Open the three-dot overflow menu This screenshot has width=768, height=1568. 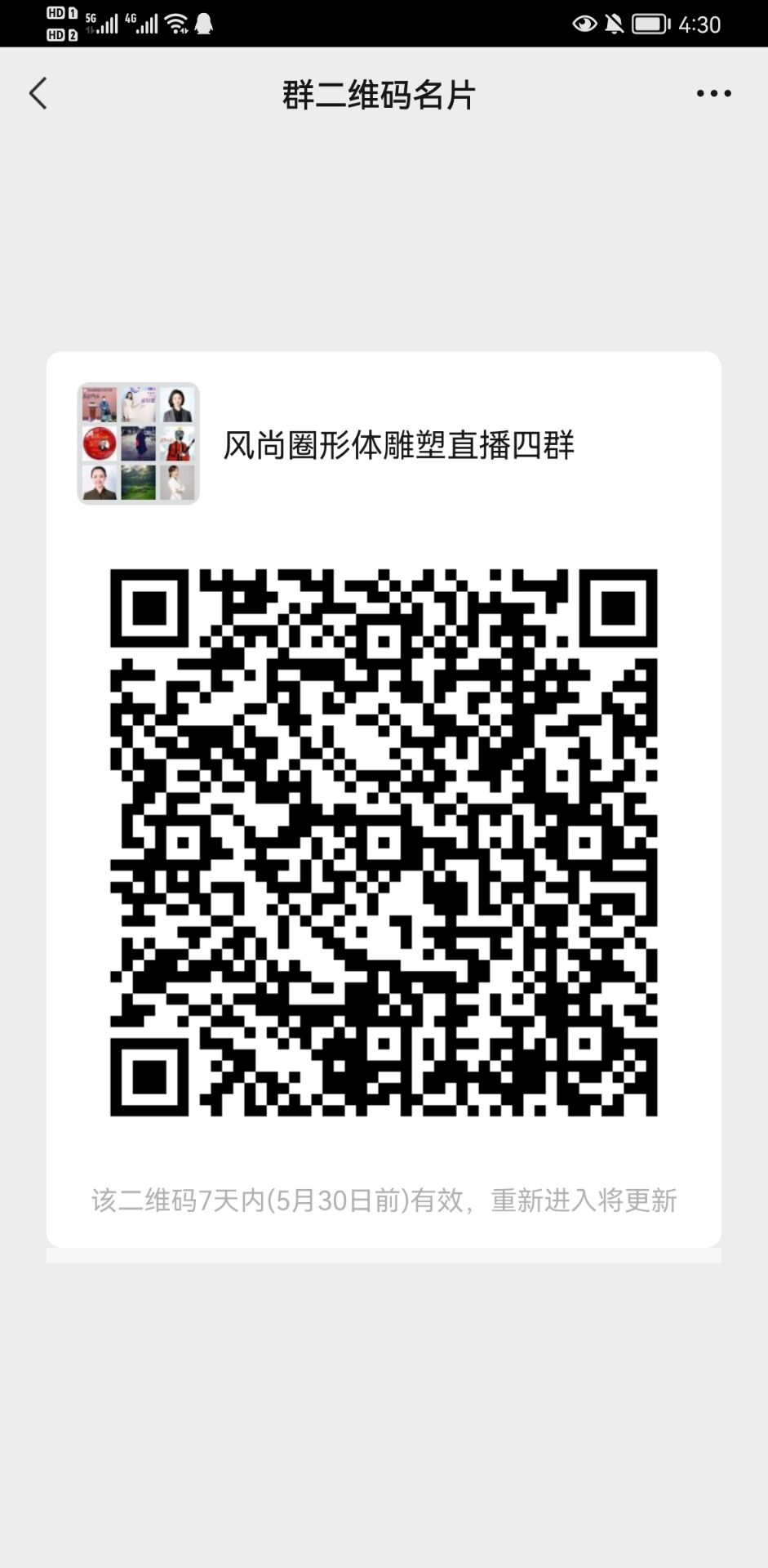[x=713, y=94]
